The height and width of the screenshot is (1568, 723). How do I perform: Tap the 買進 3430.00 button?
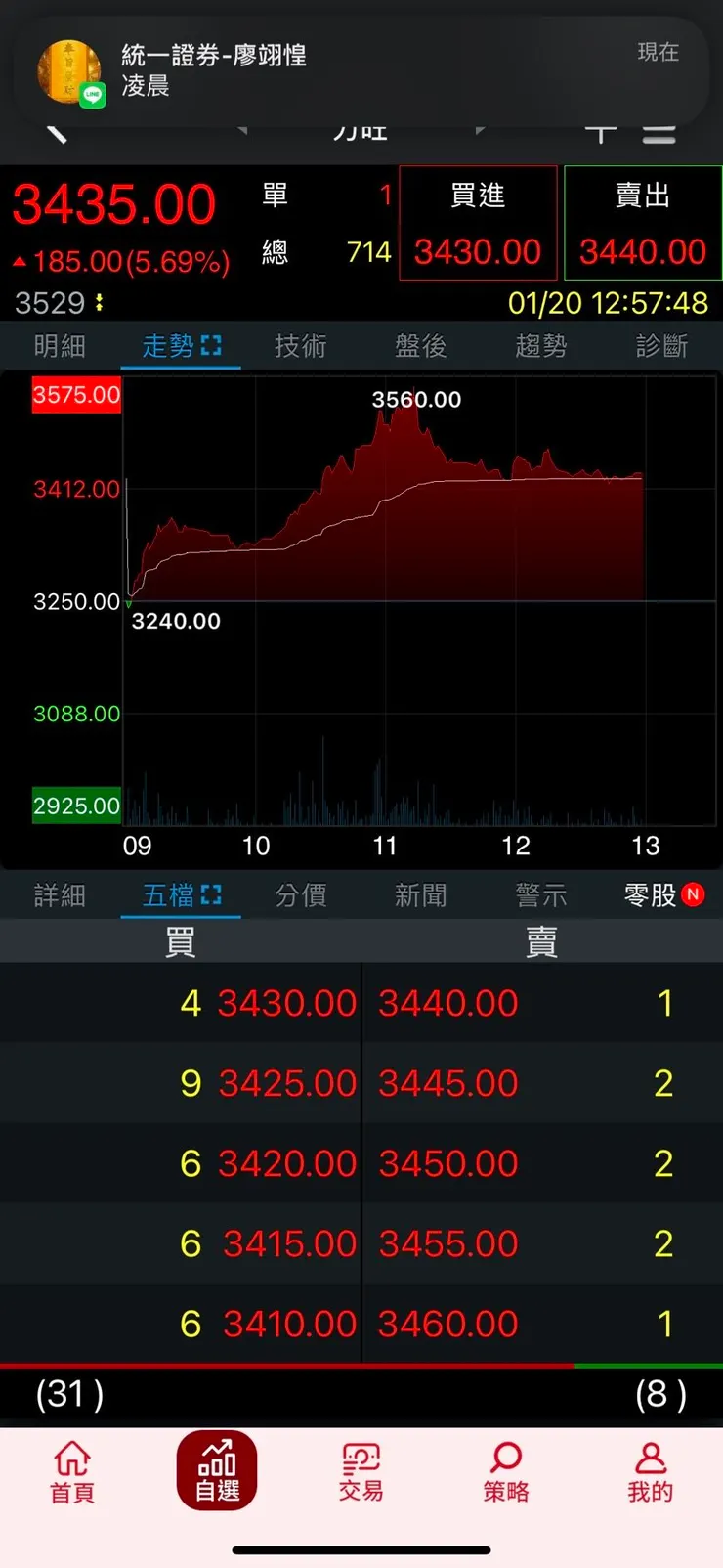click(478, 224)
